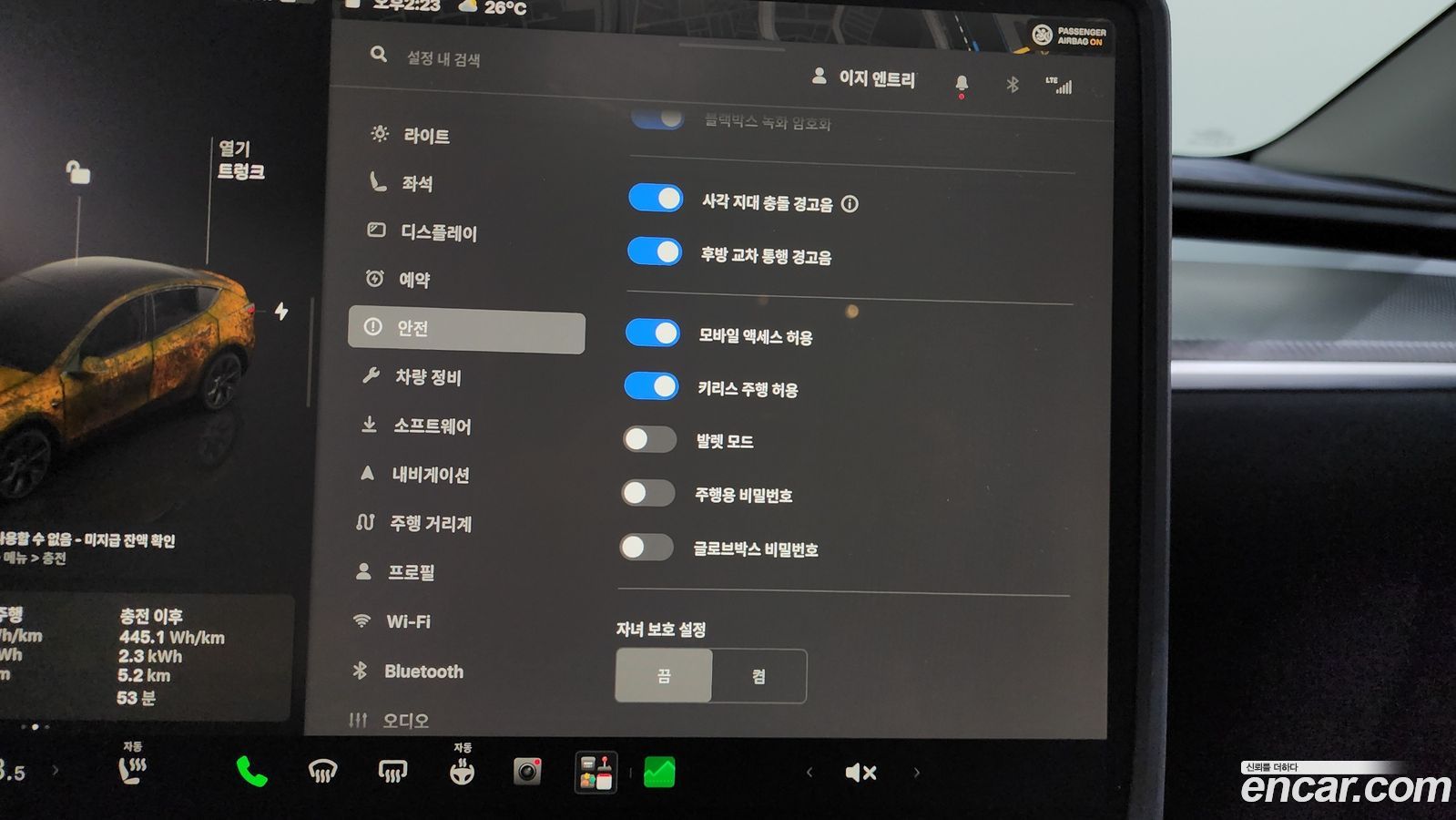Disable 후방 교차 통행 경고음
Image resolution: width=1456 pixels, height=820 pixels.
point(655,251)
